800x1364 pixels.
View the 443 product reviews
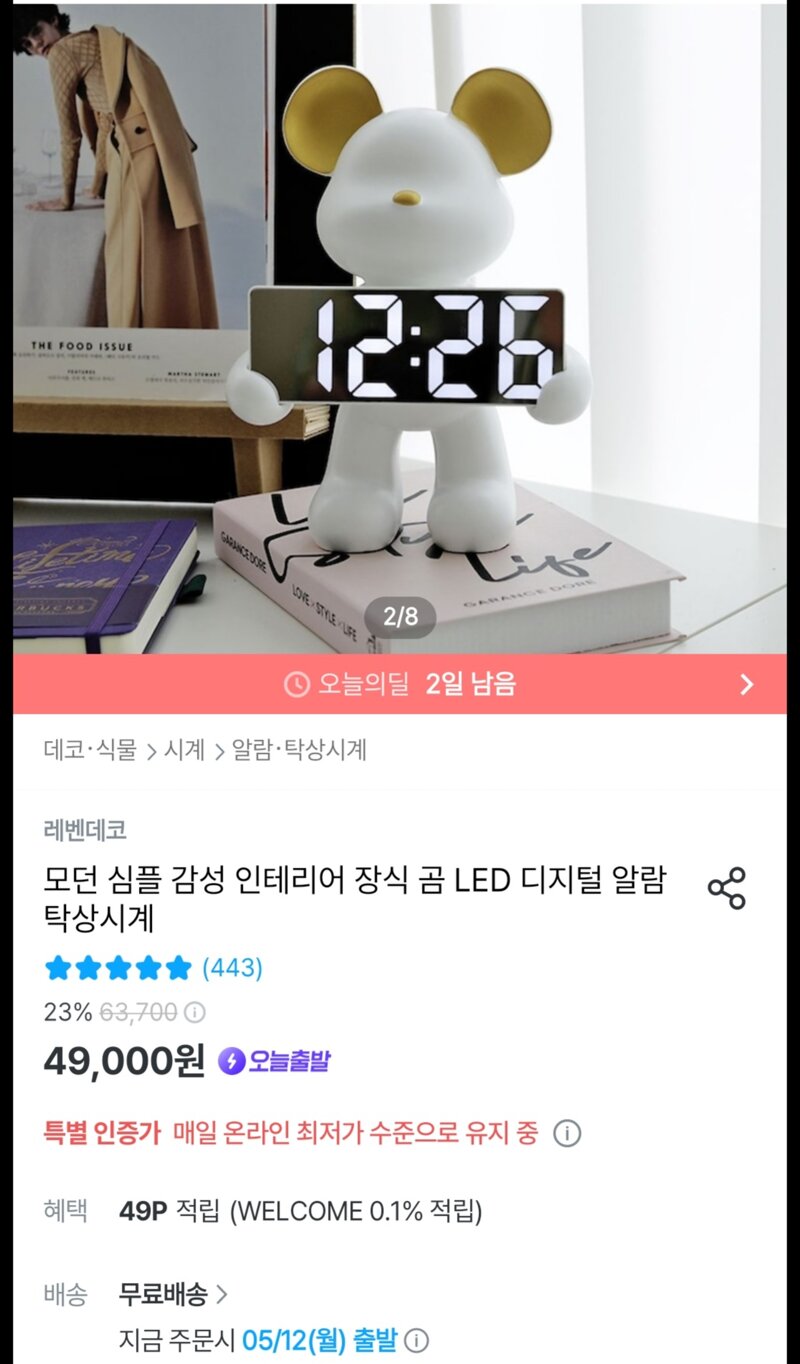click(232, 967)
